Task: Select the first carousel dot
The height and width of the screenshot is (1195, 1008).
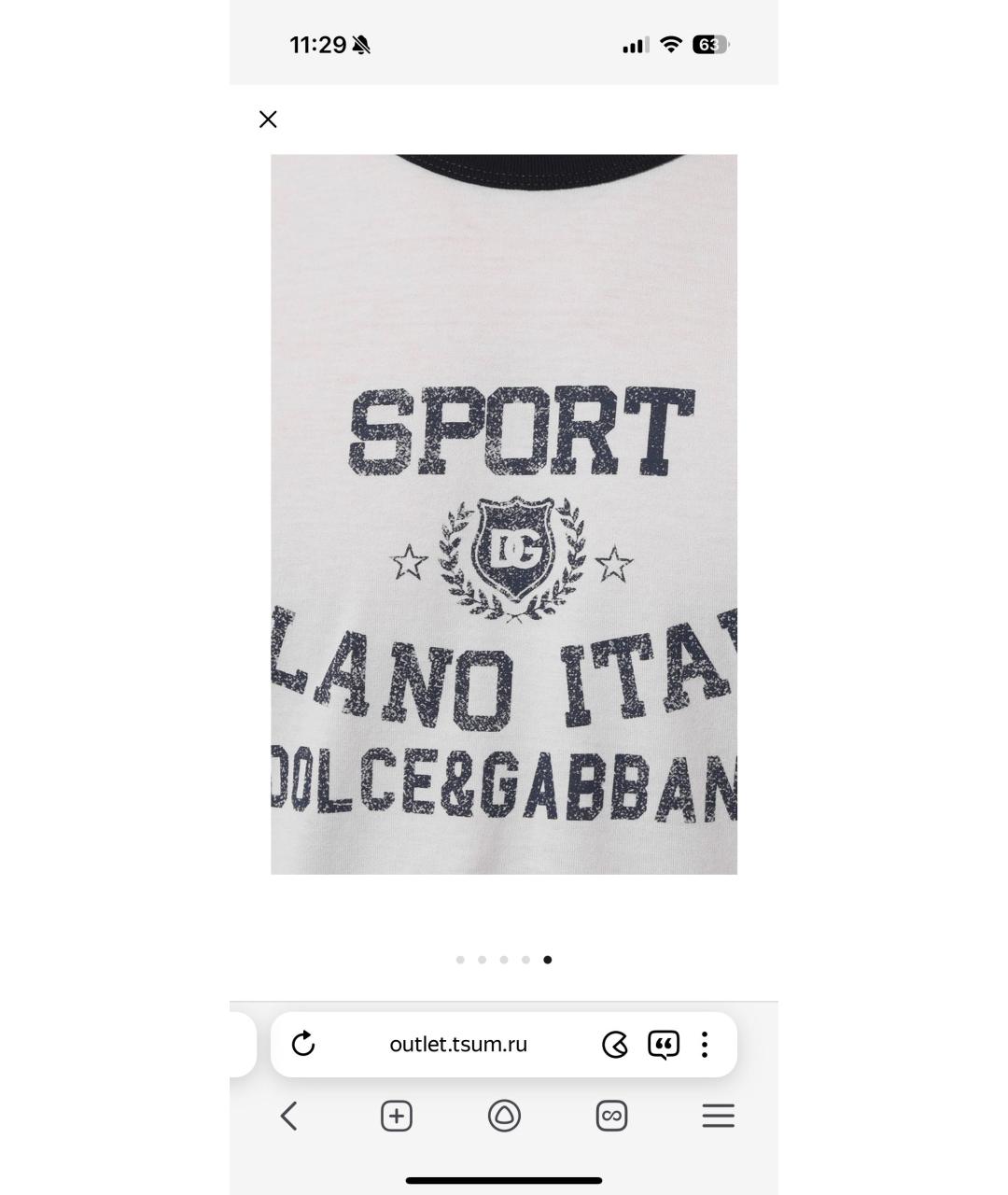Action: pyautogui.click(x=460, y=960)
